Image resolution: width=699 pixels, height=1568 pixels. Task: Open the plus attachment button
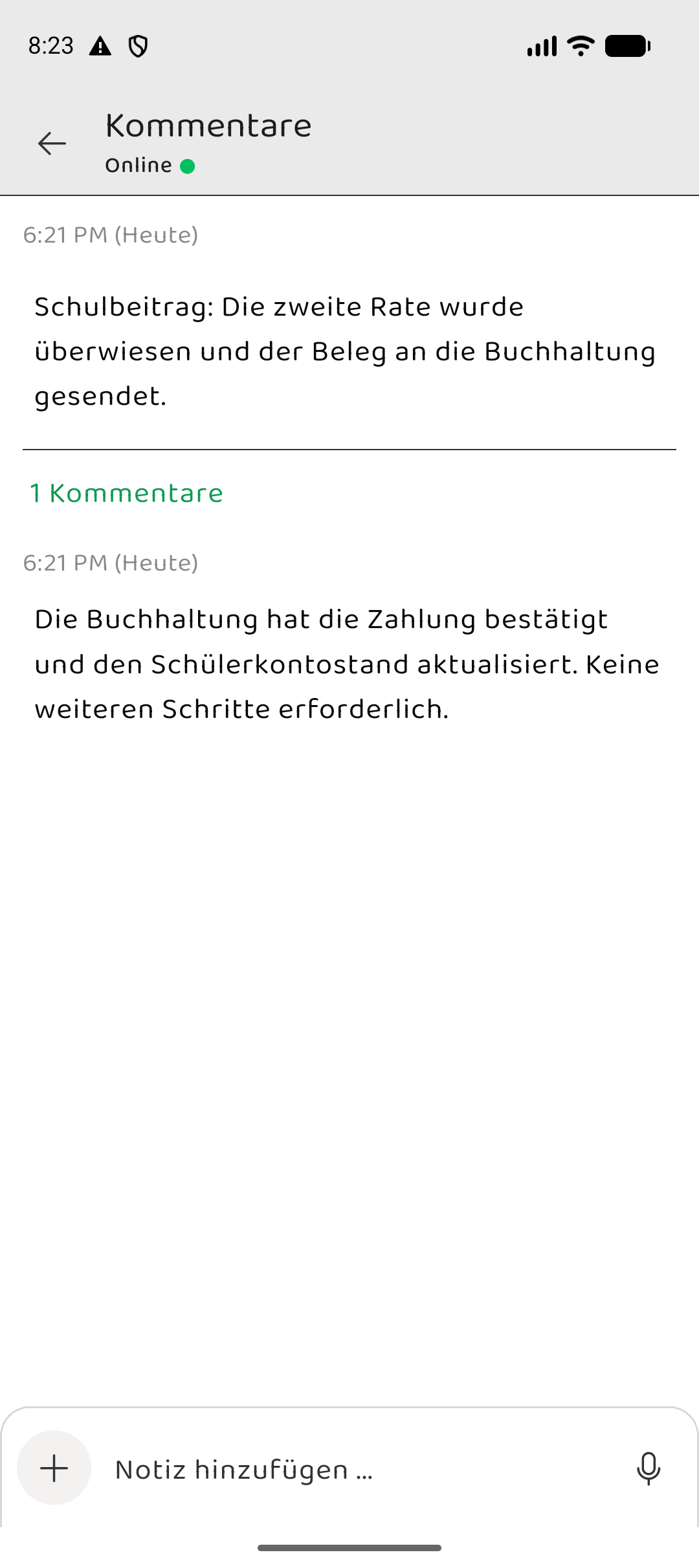coord(54,1468)
